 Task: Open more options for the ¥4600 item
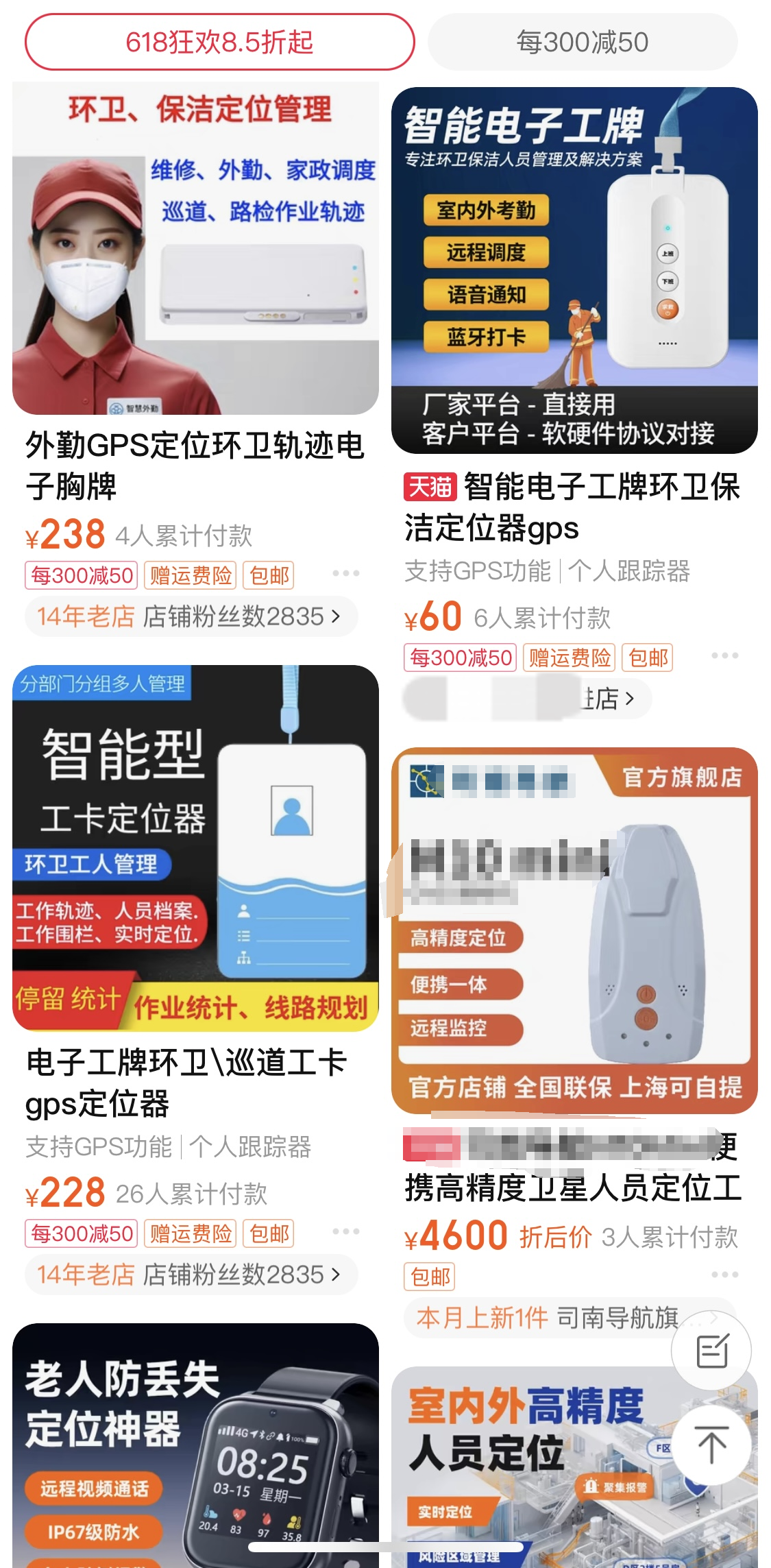724,1275
